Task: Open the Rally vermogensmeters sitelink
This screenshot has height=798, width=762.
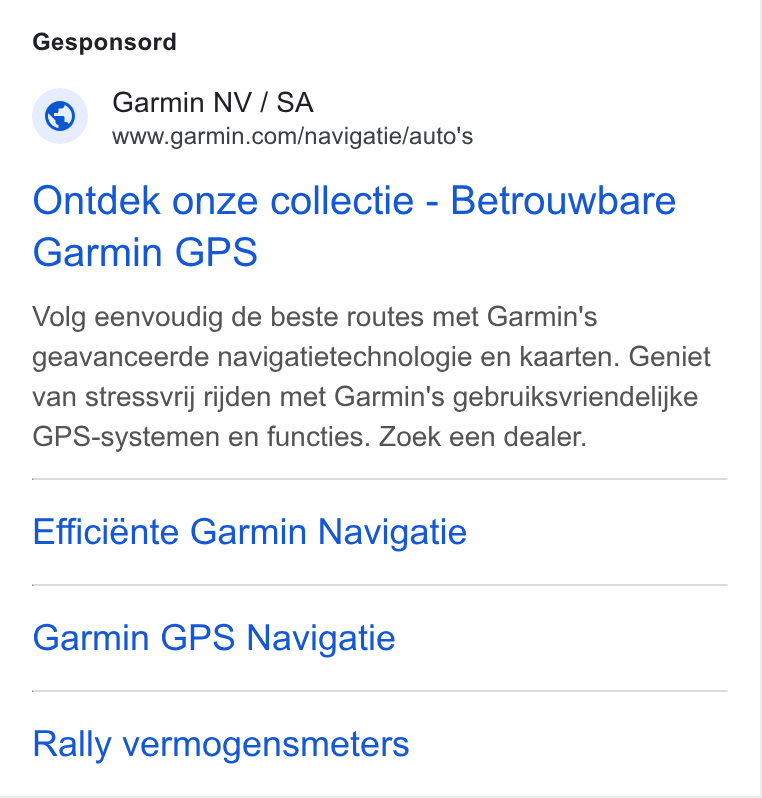Action: 221,744
